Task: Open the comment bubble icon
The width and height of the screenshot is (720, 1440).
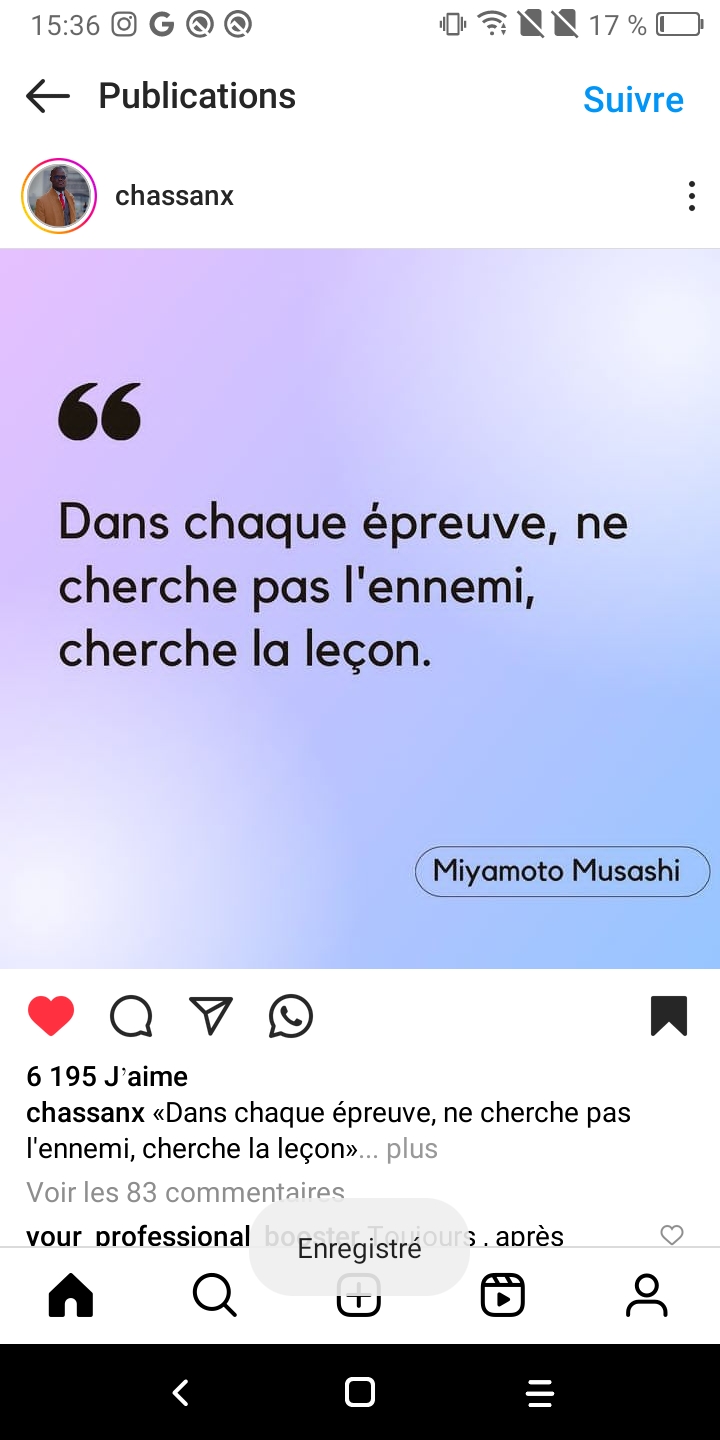Action: (x=131, y=1016)
